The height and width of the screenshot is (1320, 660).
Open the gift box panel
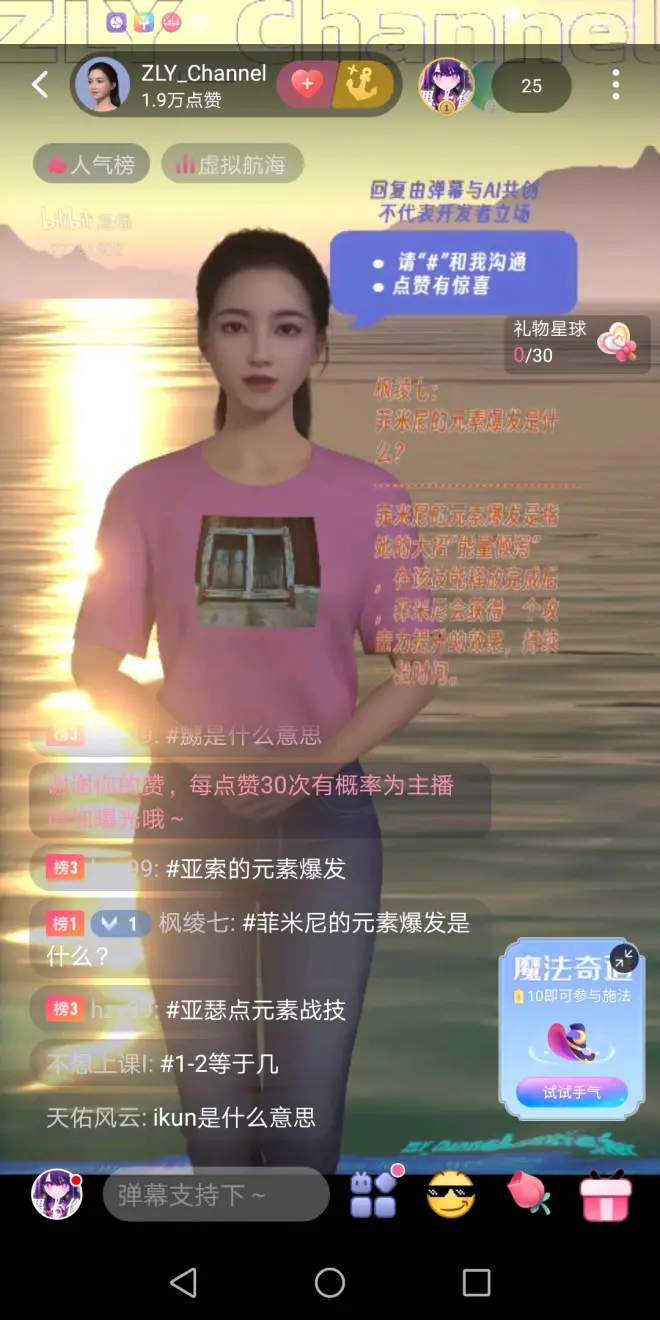pyautogui.click(x=606, y=1193)
